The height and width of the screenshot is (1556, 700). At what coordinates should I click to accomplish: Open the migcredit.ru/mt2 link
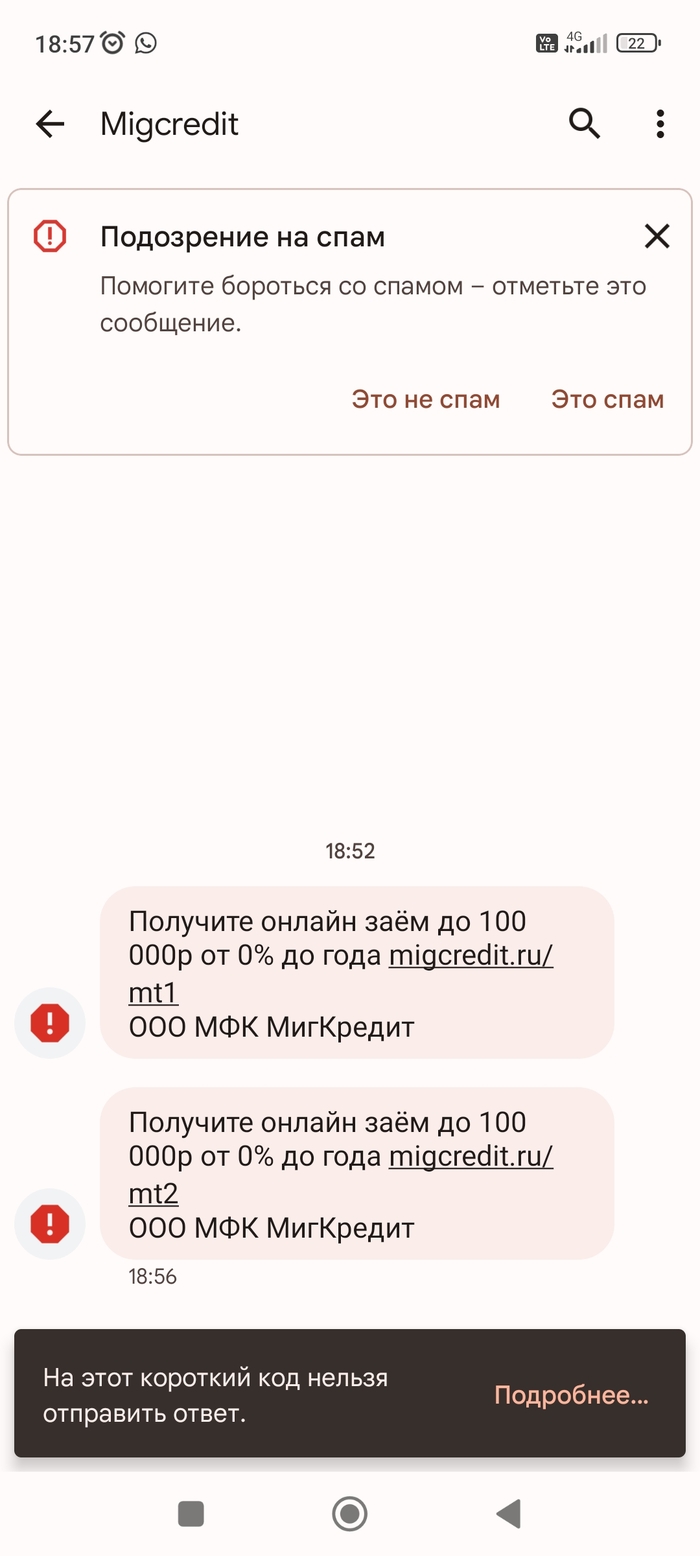pos(470,1157)
